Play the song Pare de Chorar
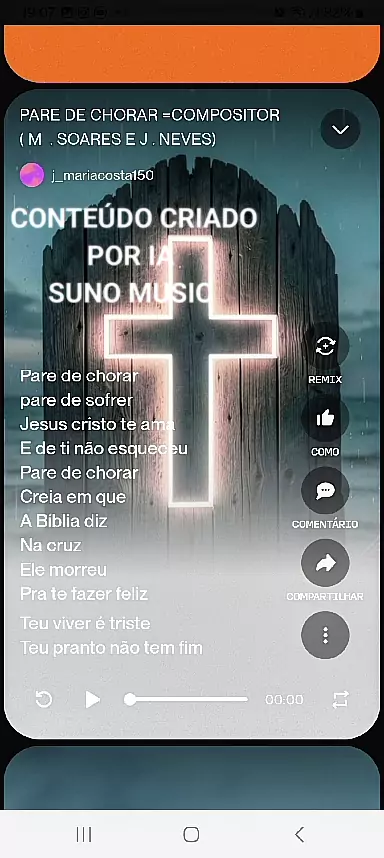Image resolution: width=384 pixels, height=858 pixels. [x=92, y=699]
